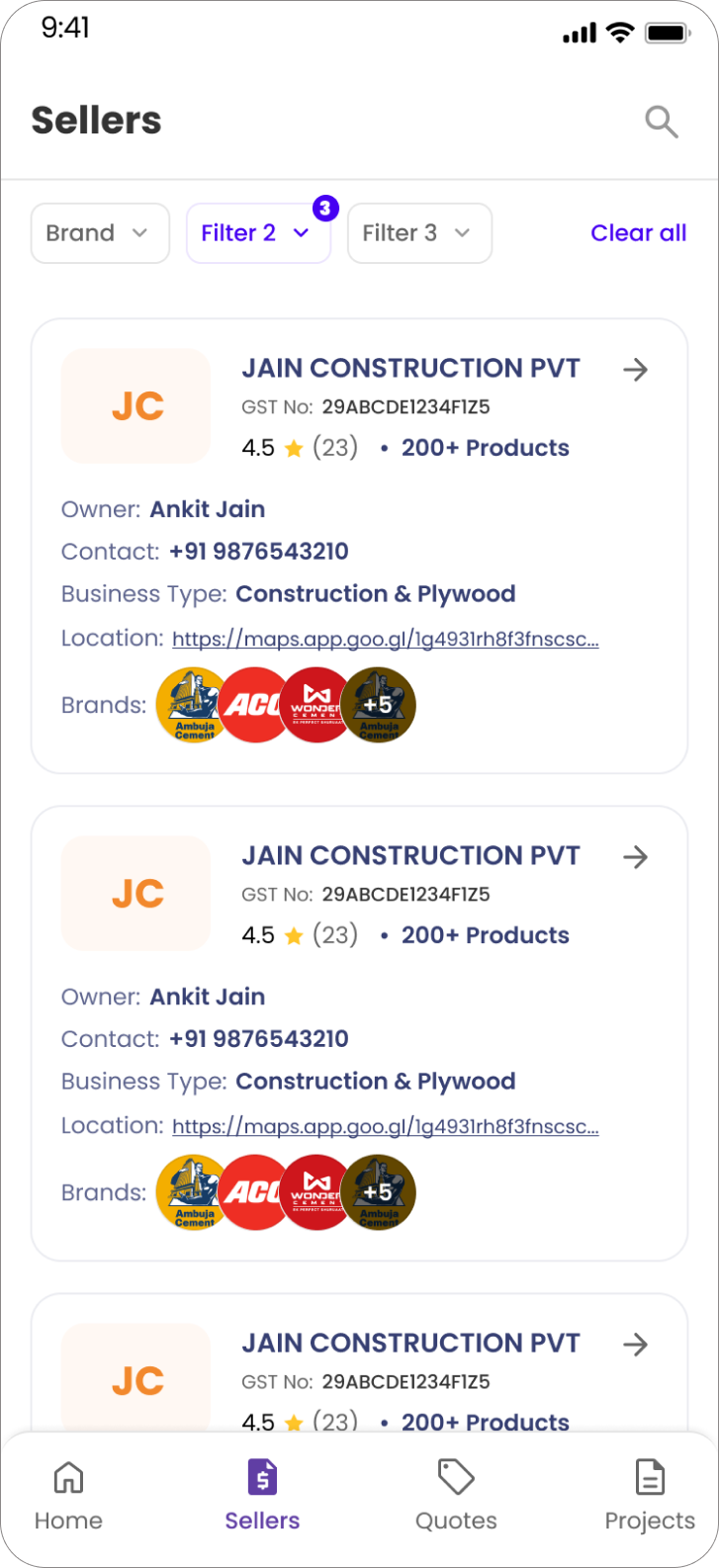
Task: Open the first Jain Construction seller via its arrow
Action: [x=636, y=370]
